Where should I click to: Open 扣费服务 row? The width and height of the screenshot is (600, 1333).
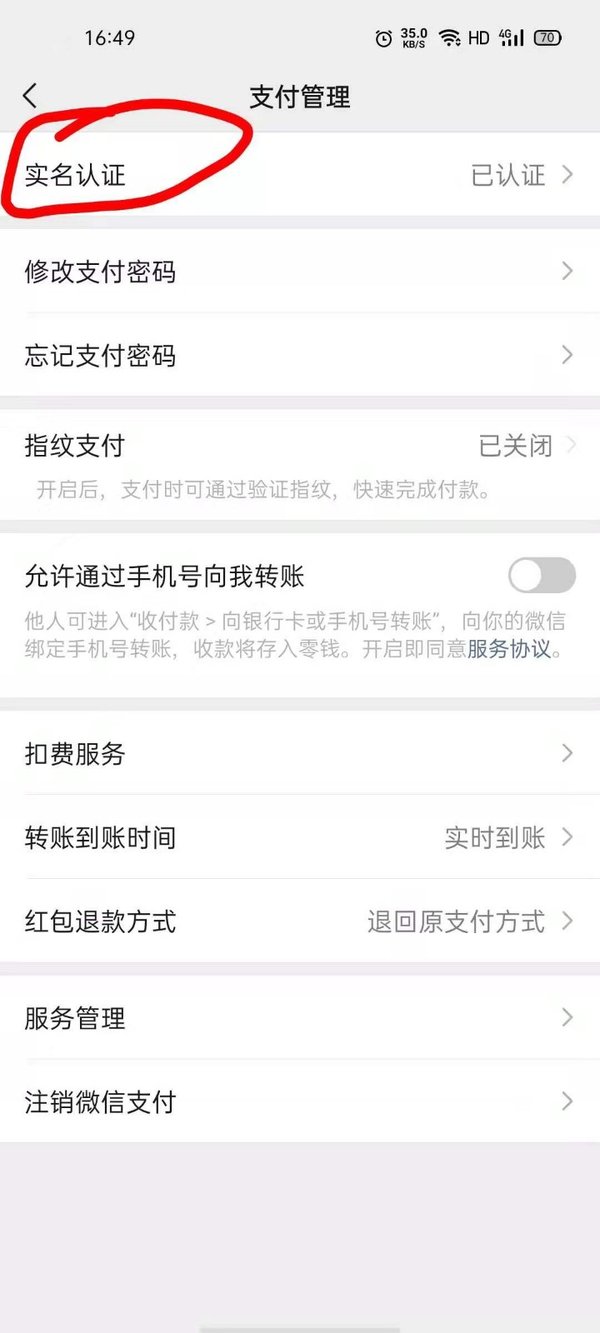pos(300,753)
